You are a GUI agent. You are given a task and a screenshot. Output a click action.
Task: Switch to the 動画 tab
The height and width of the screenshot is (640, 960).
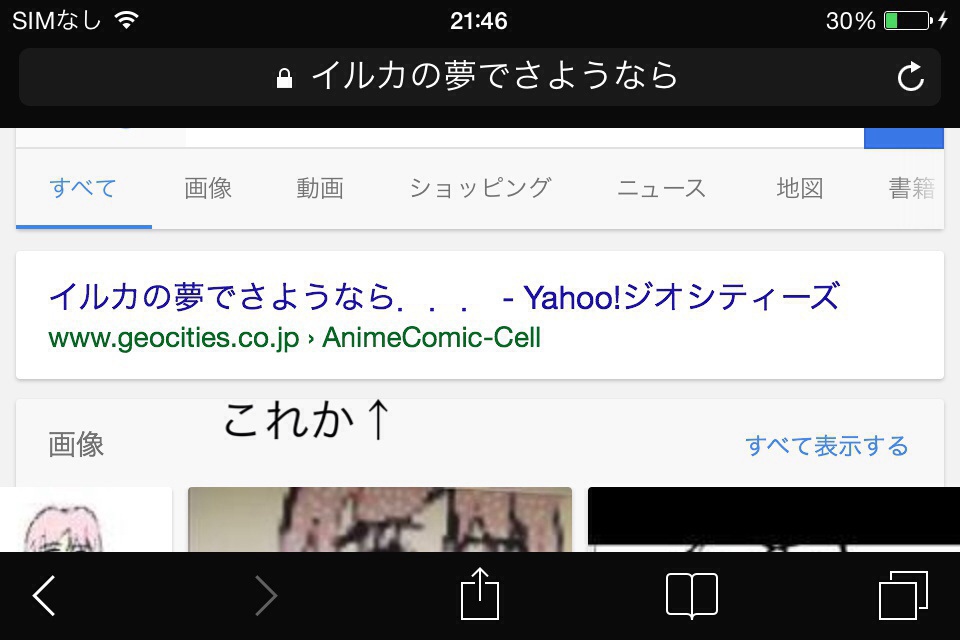tap(320, 188)
